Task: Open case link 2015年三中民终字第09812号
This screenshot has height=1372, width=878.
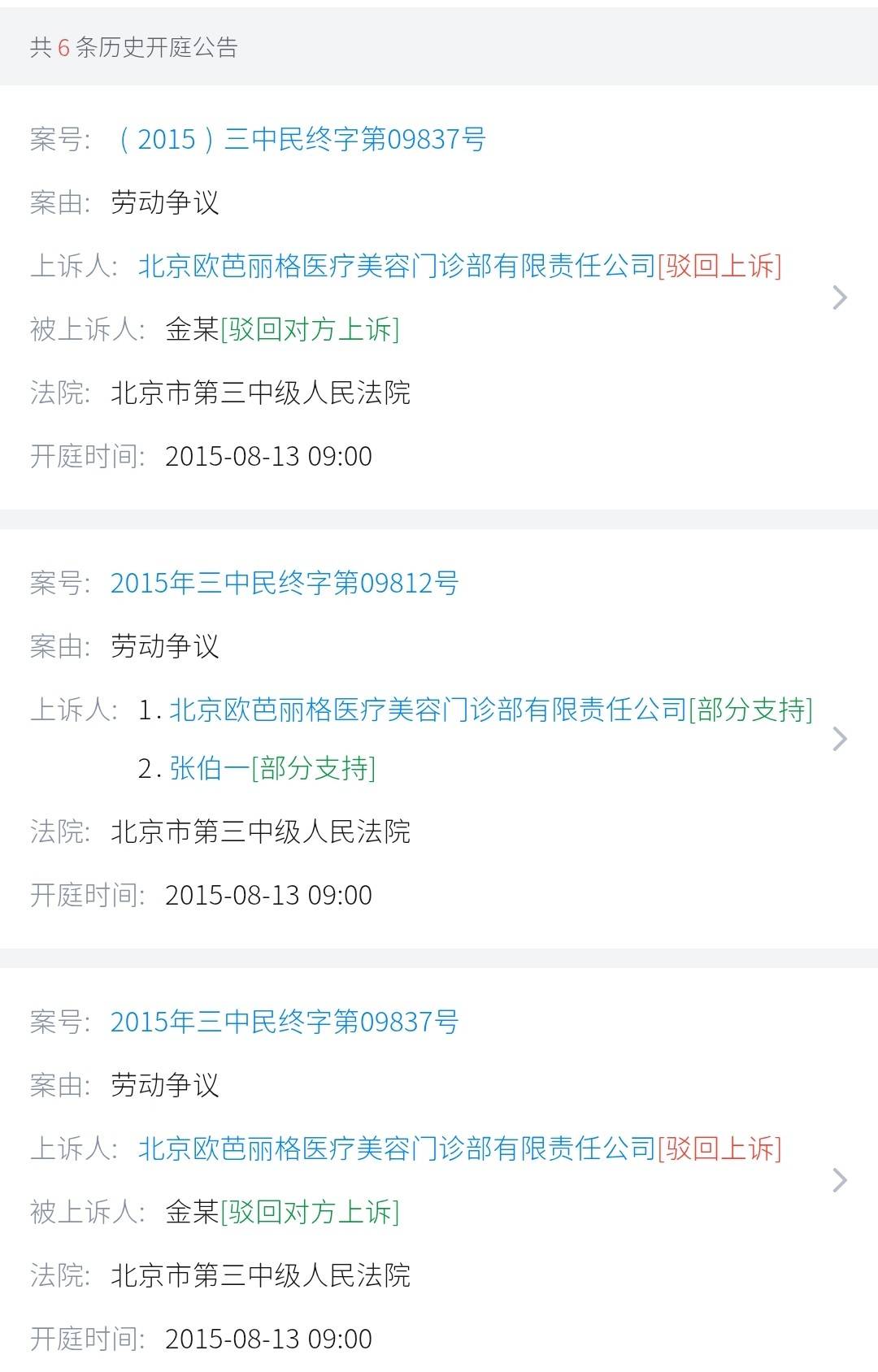Action: (x=284, y=583)
